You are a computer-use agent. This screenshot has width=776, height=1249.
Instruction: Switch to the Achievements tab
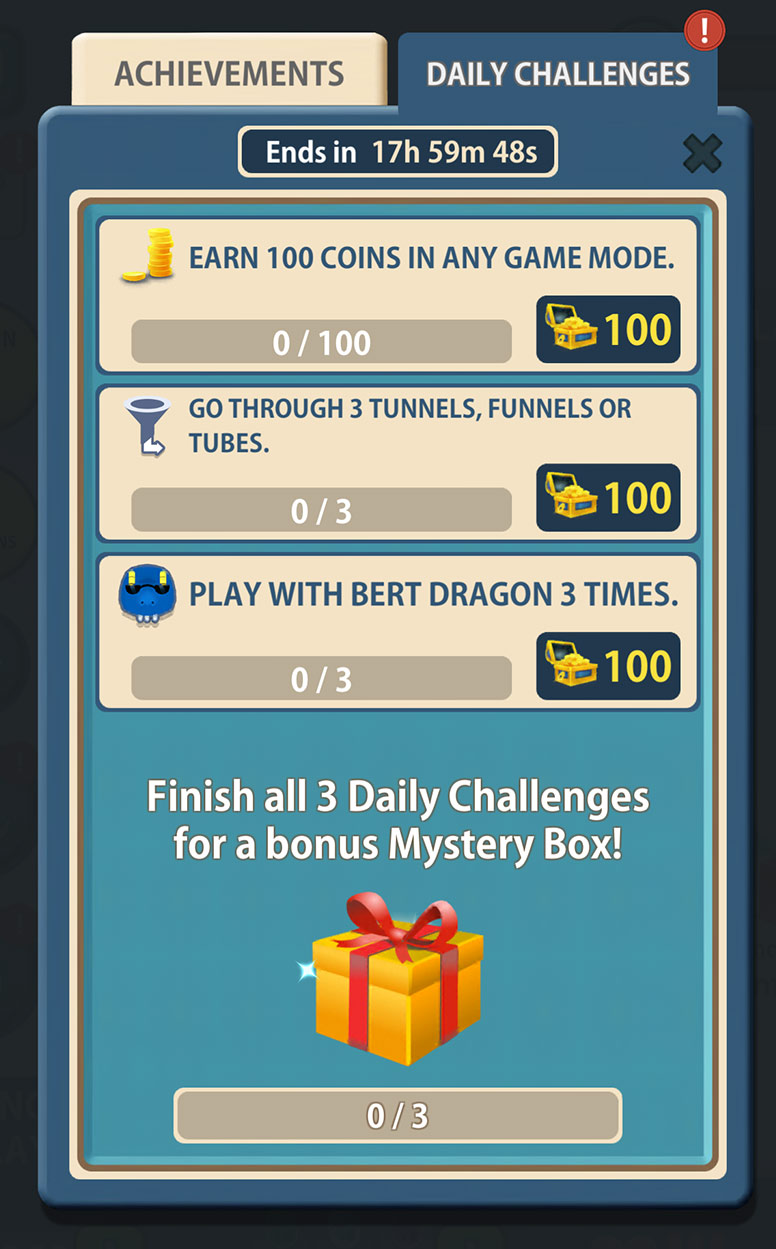tap(229, 72)
